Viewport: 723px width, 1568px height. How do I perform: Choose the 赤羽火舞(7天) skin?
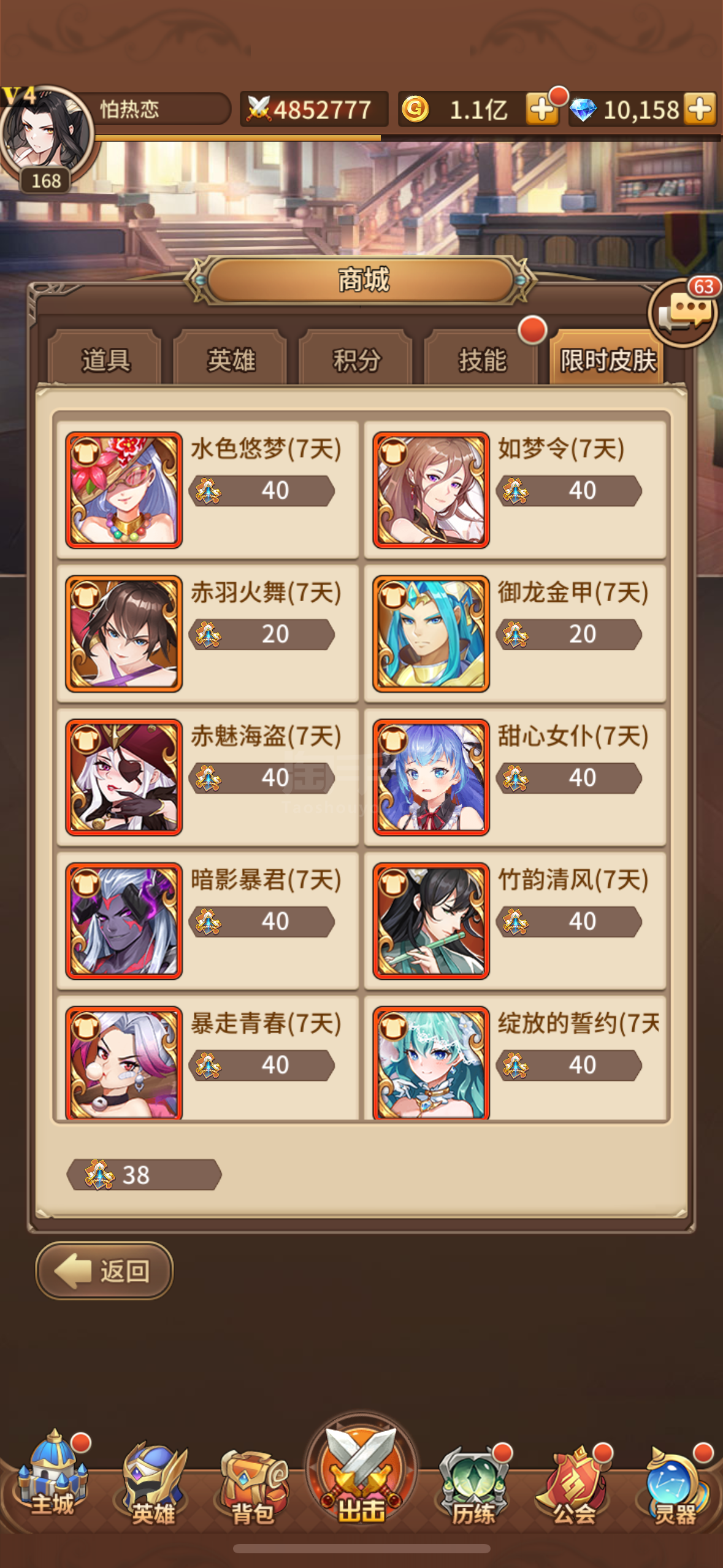coord(207,633)
